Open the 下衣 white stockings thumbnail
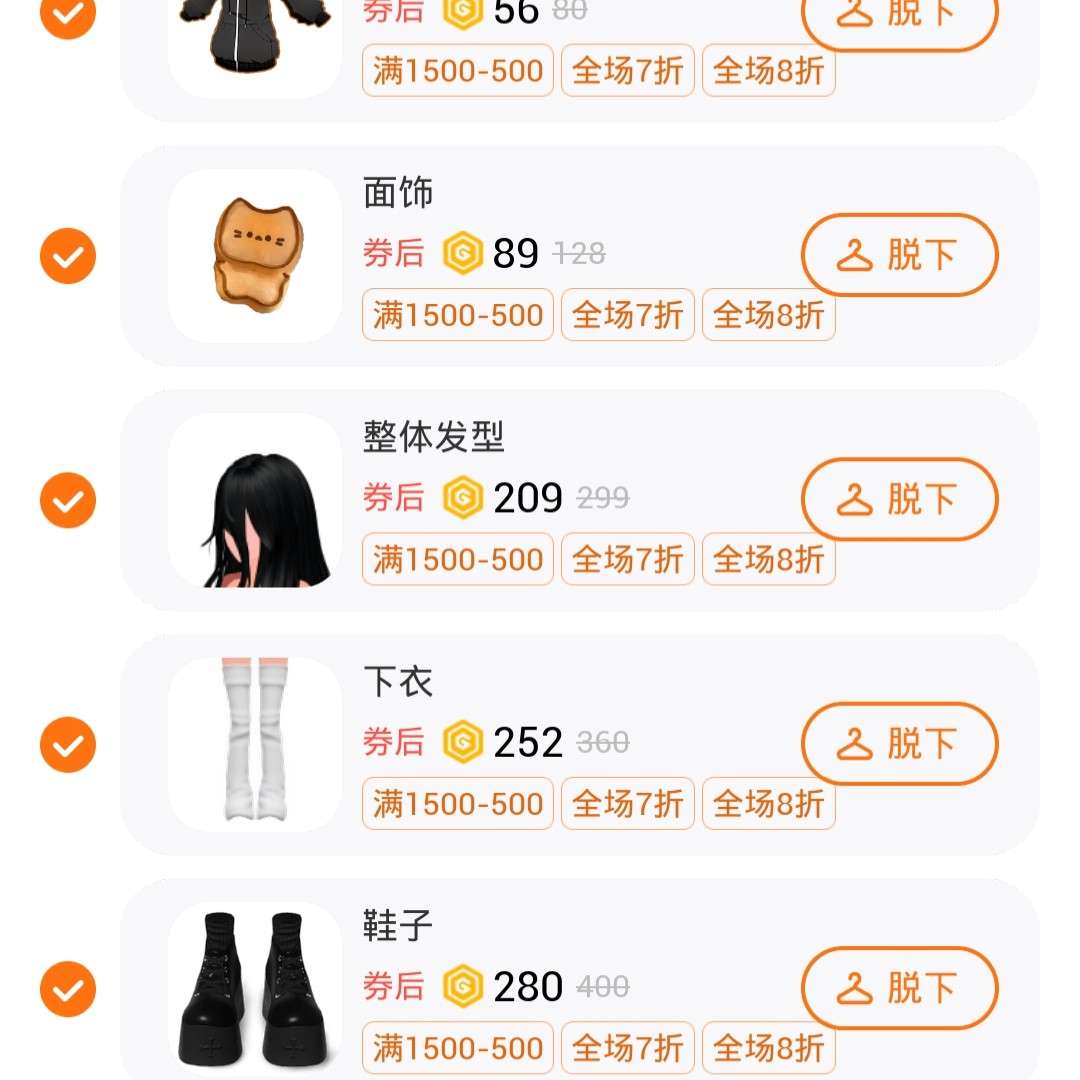 255,744
